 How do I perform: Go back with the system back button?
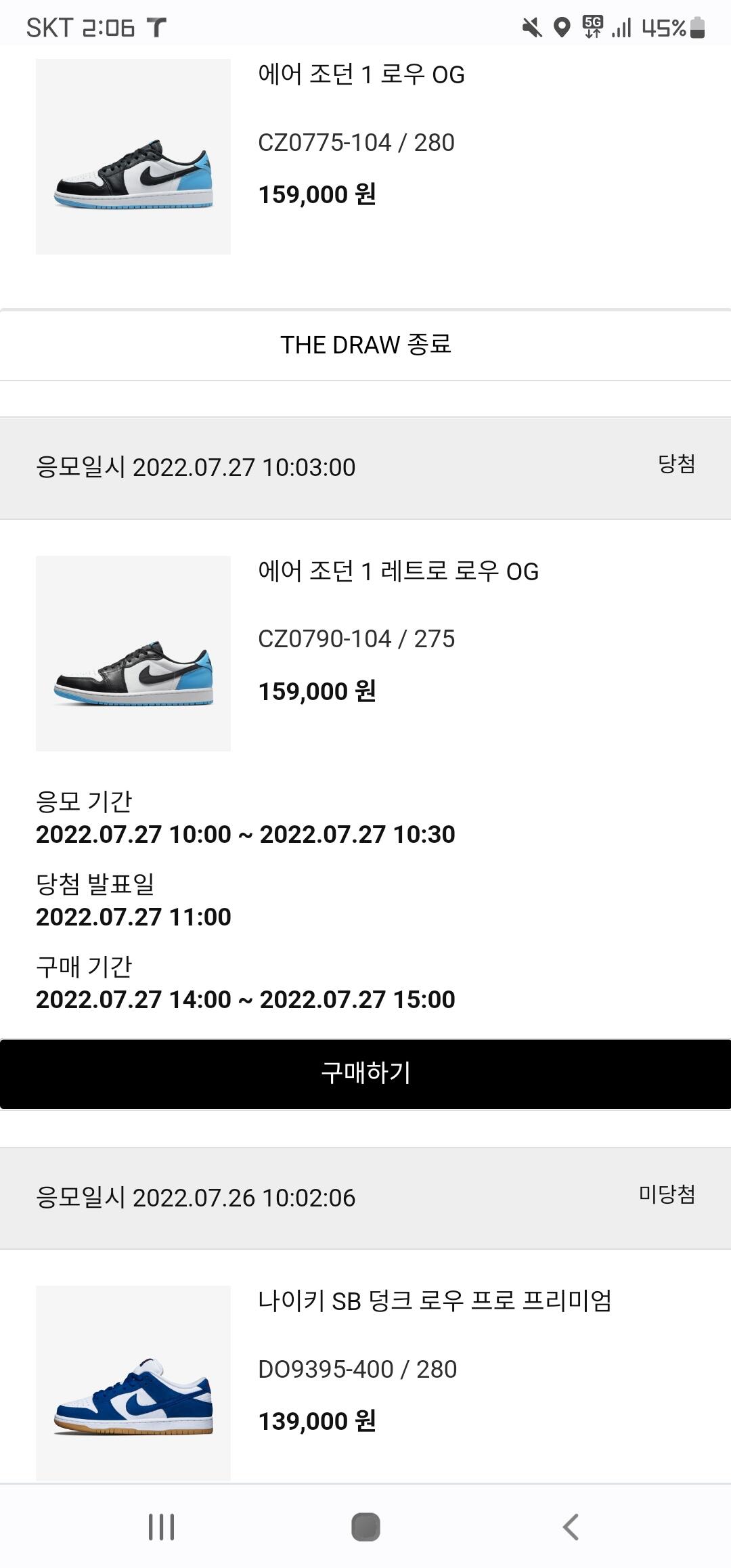[571, 1527]
